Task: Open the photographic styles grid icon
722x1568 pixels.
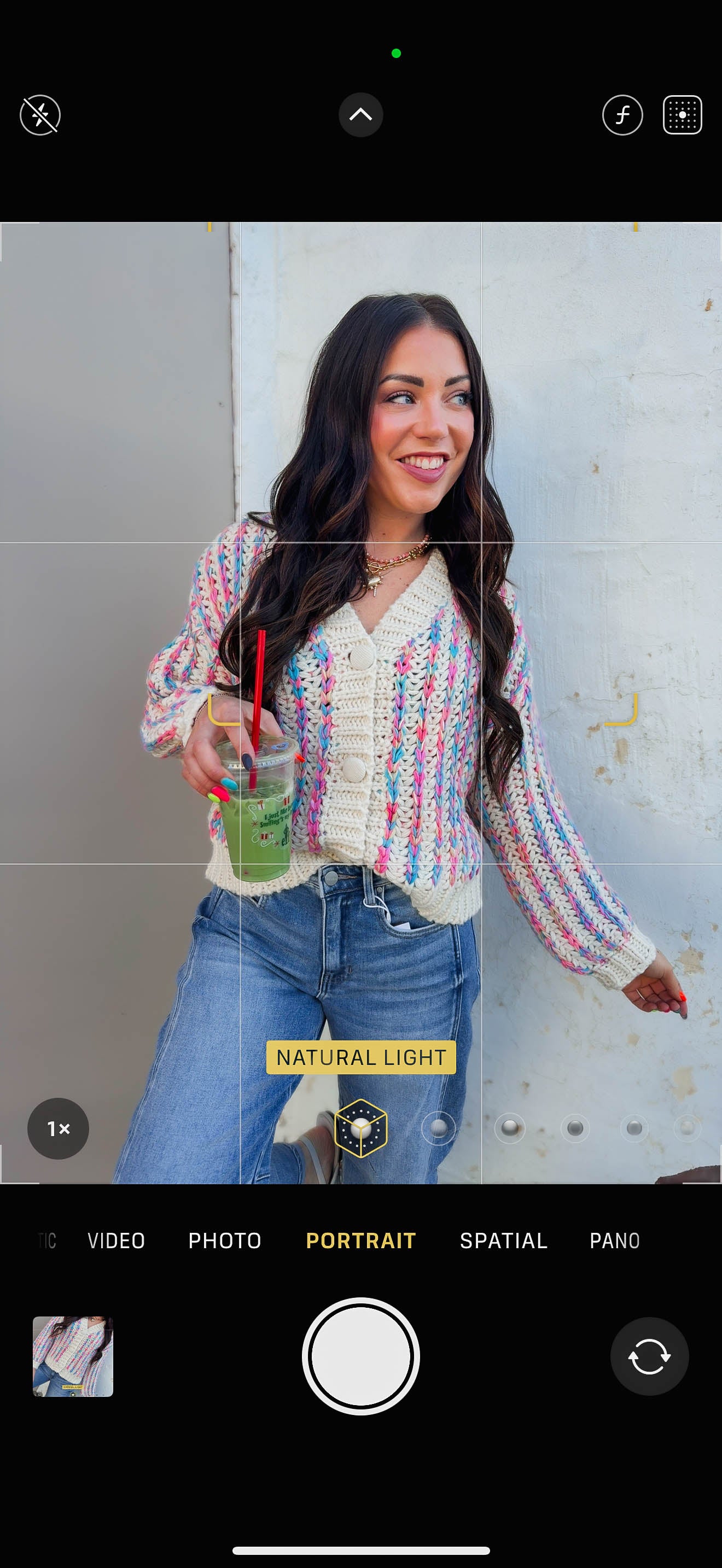Action: (682, 114)
